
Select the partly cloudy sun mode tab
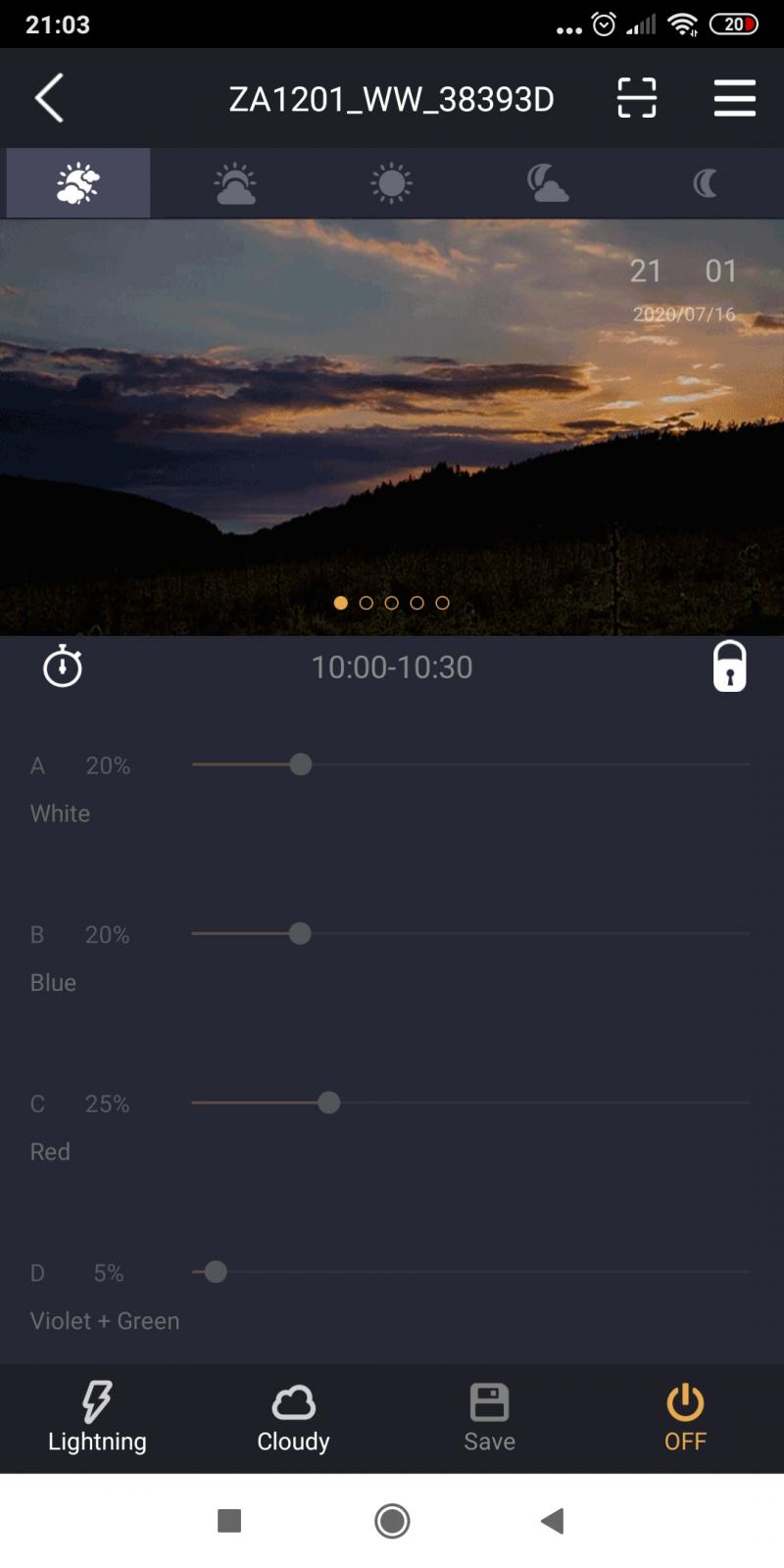click(78, 183)
